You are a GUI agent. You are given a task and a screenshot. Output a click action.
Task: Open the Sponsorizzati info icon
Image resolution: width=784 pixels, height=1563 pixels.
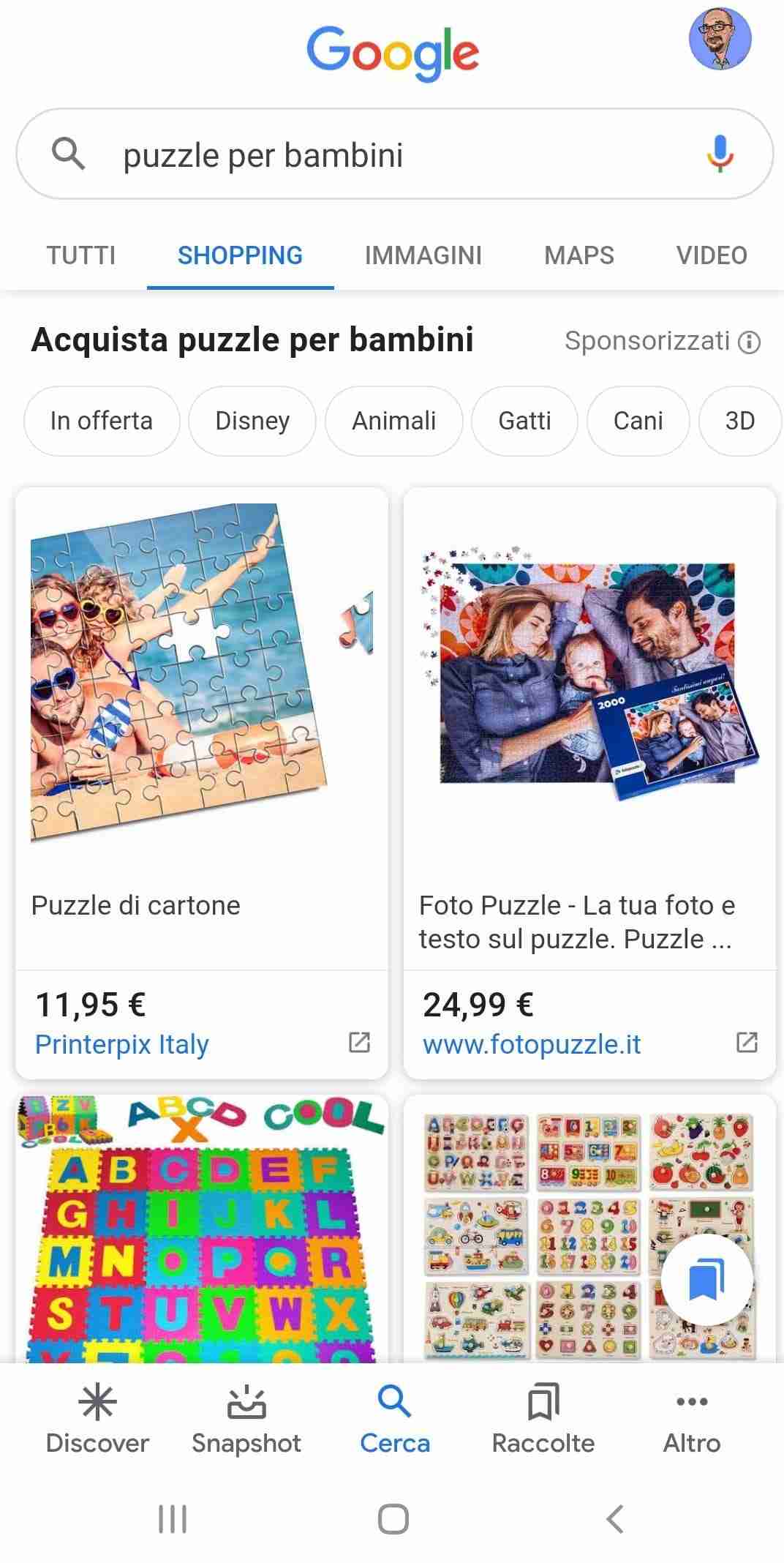click(x=749, y=342)
